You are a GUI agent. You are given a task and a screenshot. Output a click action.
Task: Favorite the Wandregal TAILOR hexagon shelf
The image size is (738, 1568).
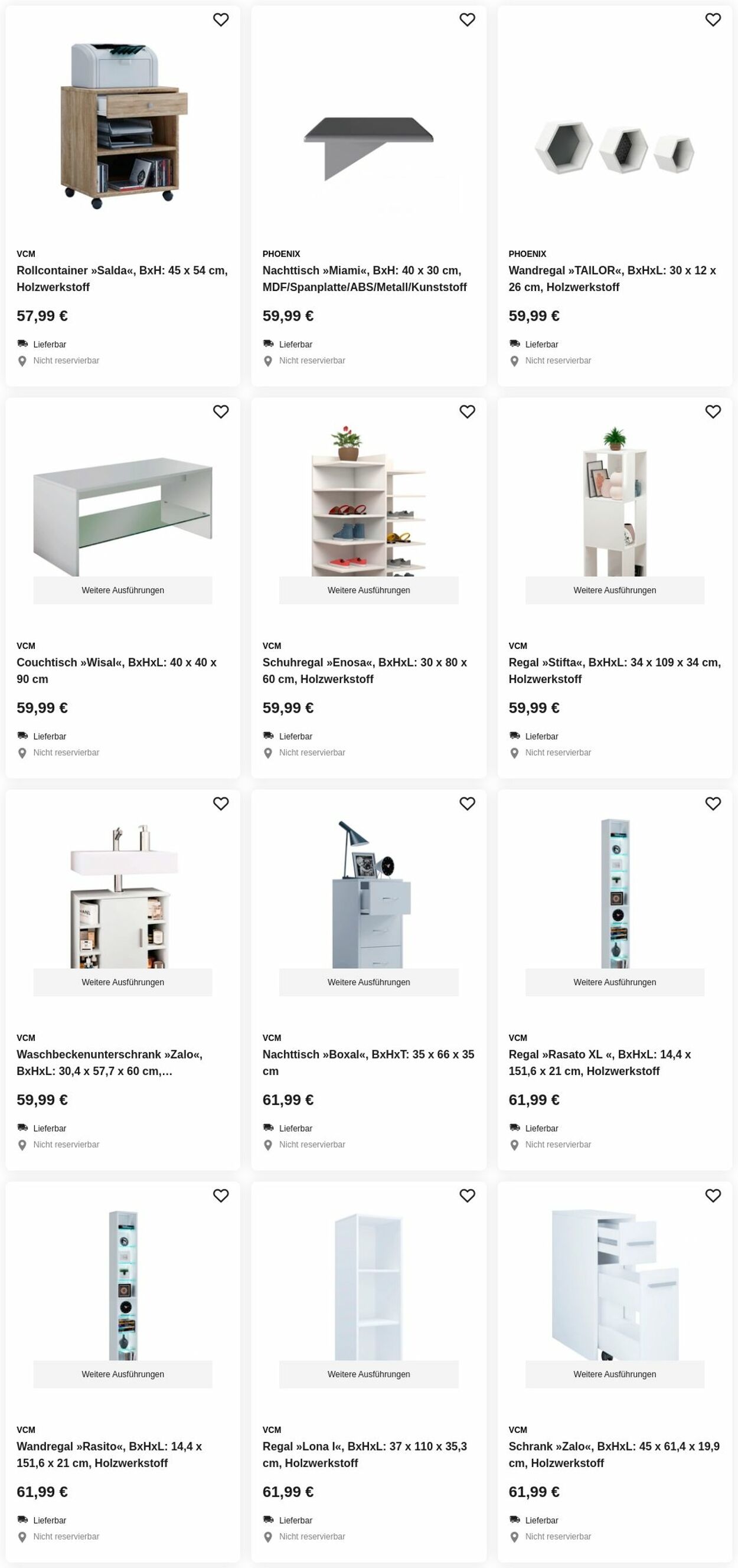pos(713,20)
